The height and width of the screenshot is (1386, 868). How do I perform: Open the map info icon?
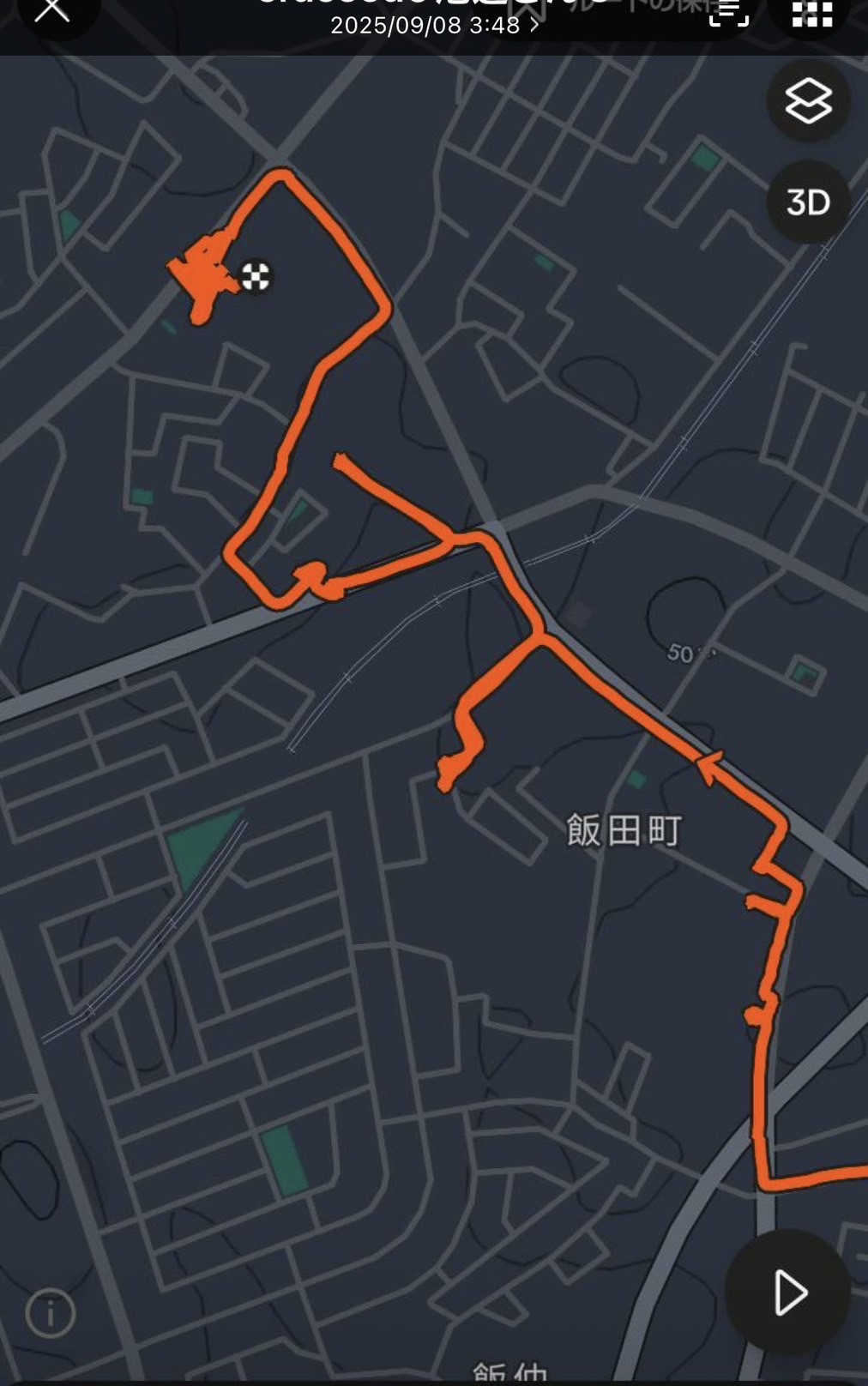pos(51,1312)
